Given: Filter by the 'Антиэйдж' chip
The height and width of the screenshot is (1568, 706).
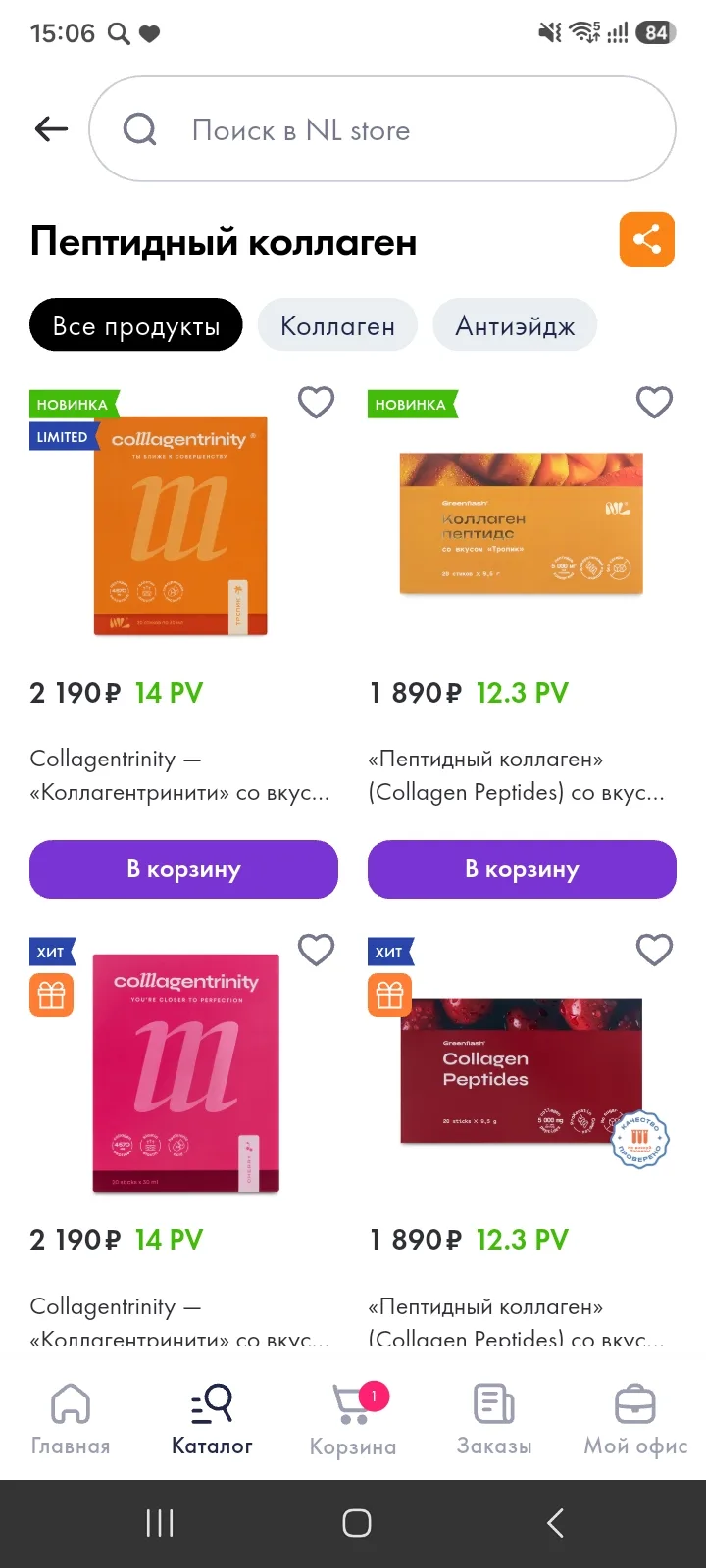Looking at the screenshot, I should tap(515, 325).
